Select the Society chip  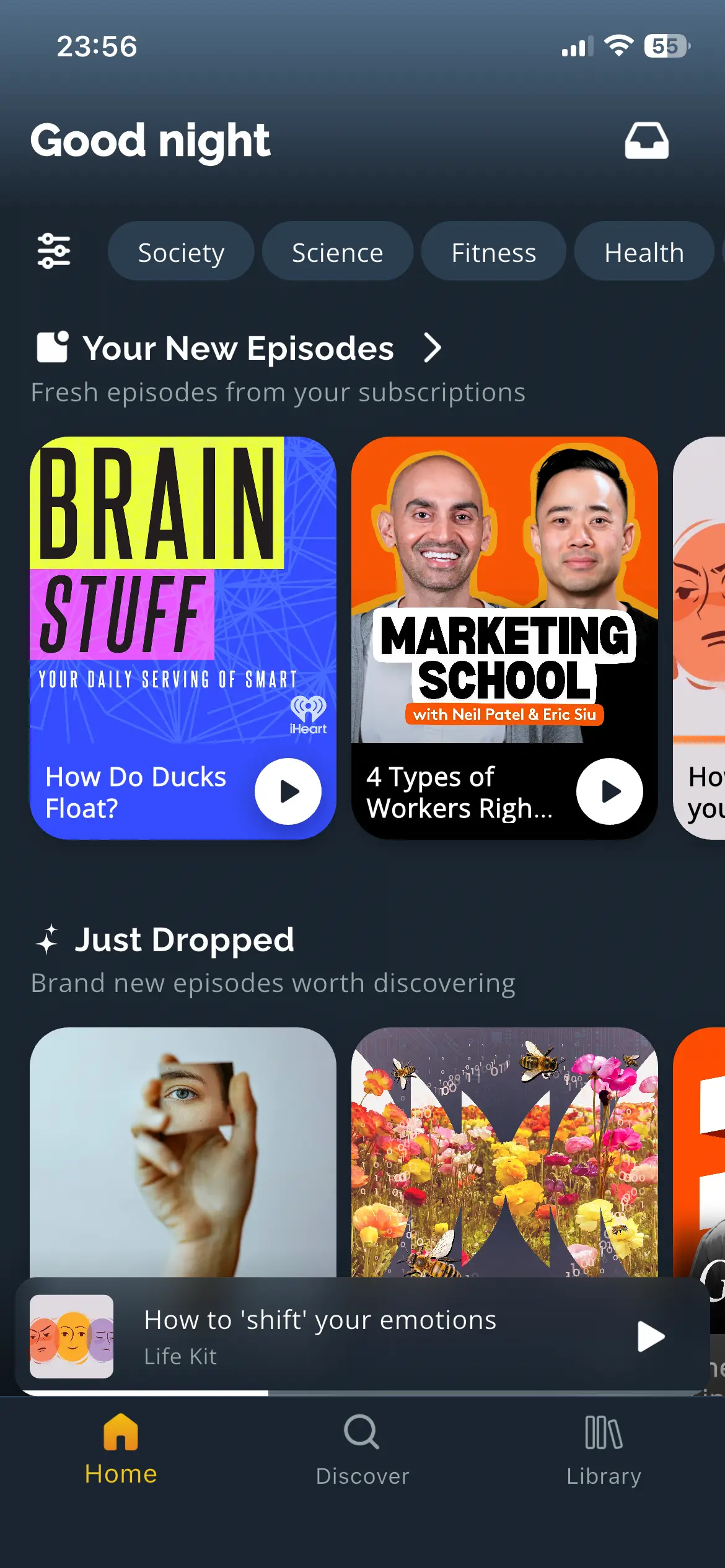(x=181, y=253)
